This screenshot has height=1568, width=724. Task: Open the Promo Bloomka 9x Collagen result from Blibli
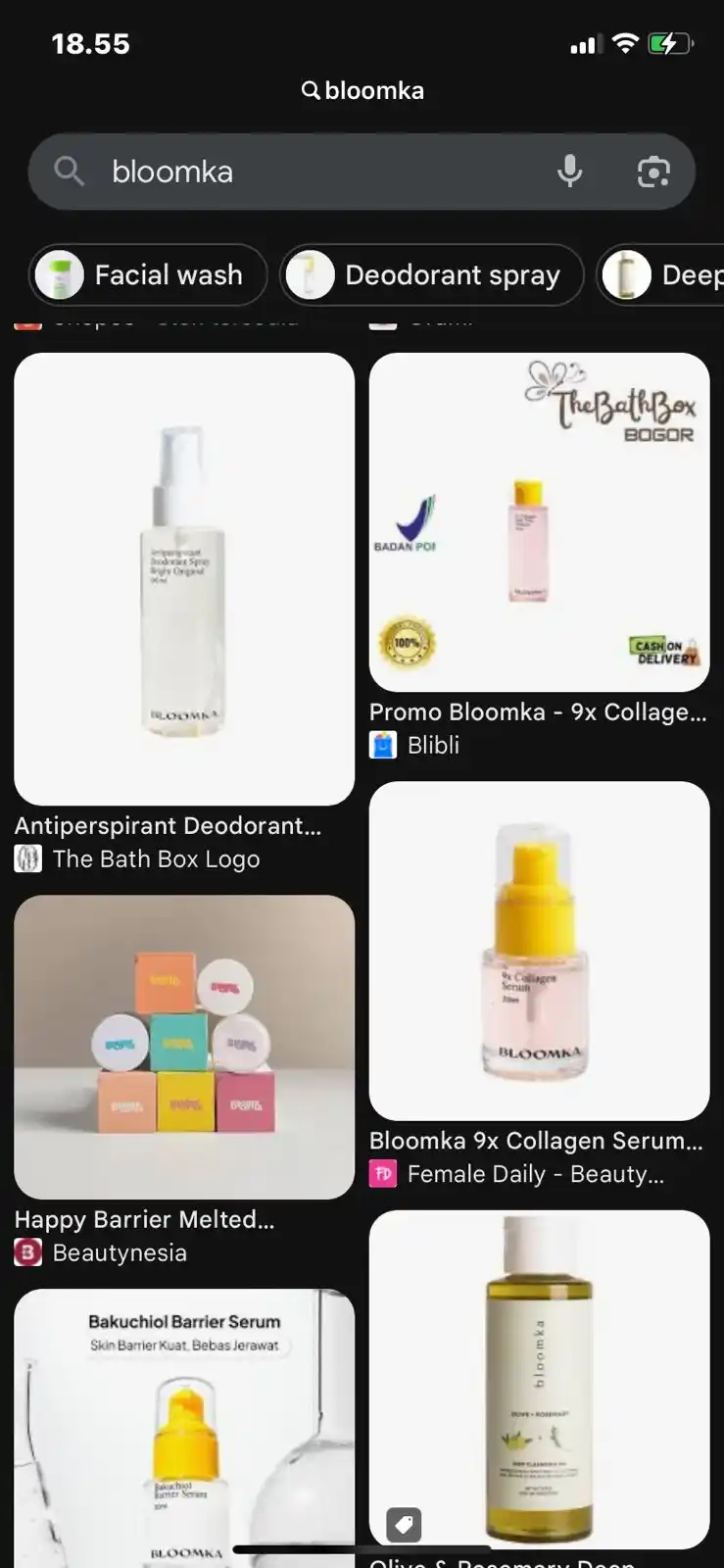pos(539,522)
